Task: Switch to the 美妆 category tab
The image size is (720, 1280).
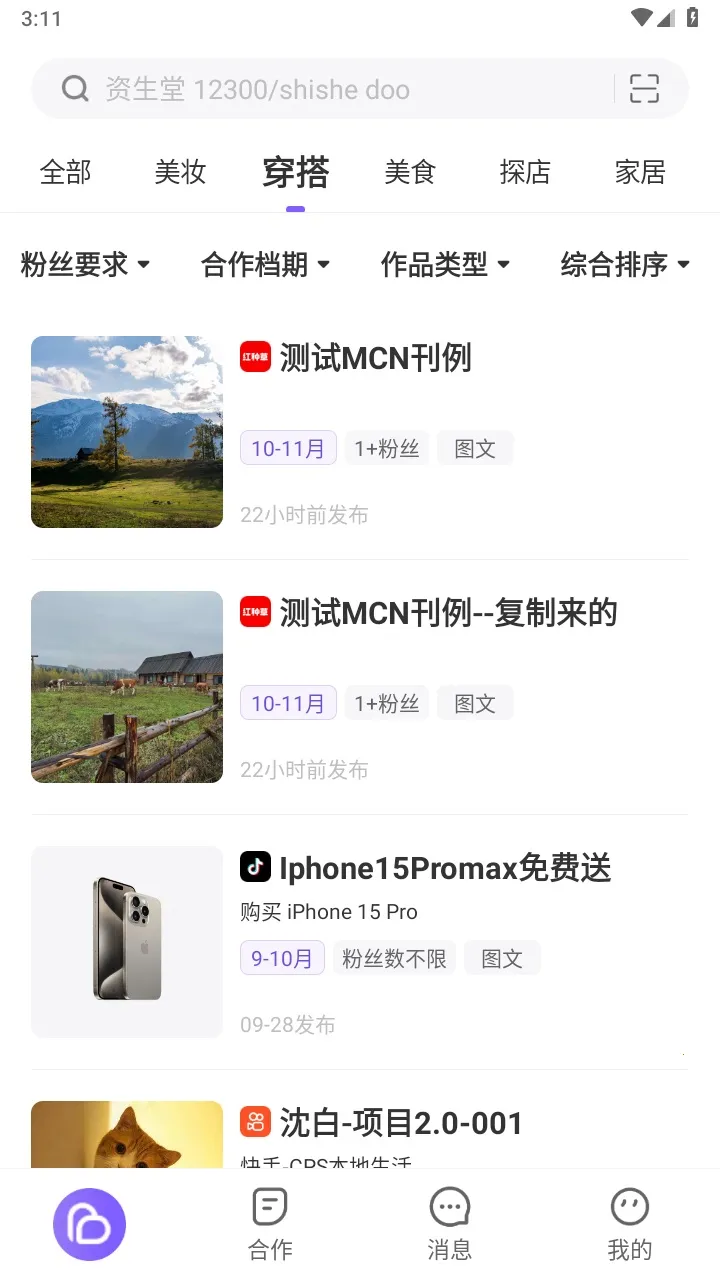Action: coord(180,172)
